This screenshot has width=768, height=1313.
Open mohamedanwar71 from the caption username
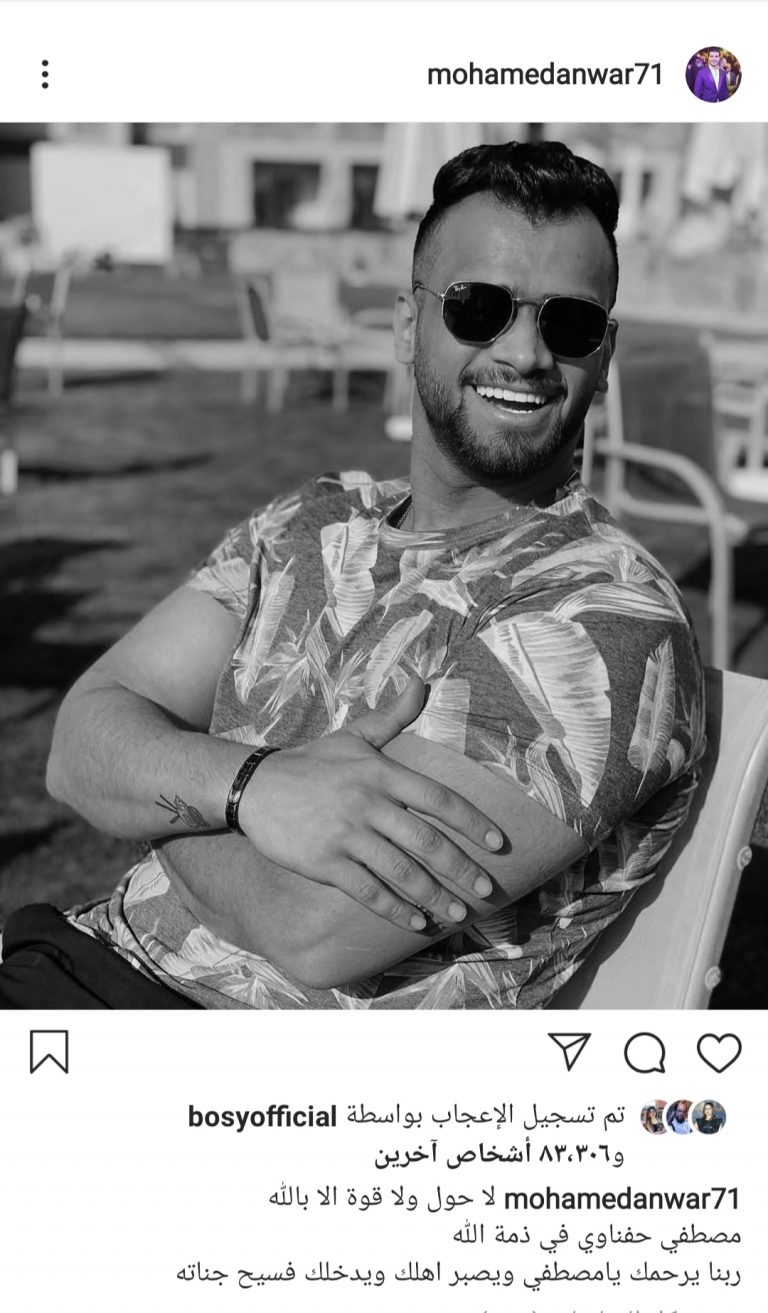tap(624, 1198)
